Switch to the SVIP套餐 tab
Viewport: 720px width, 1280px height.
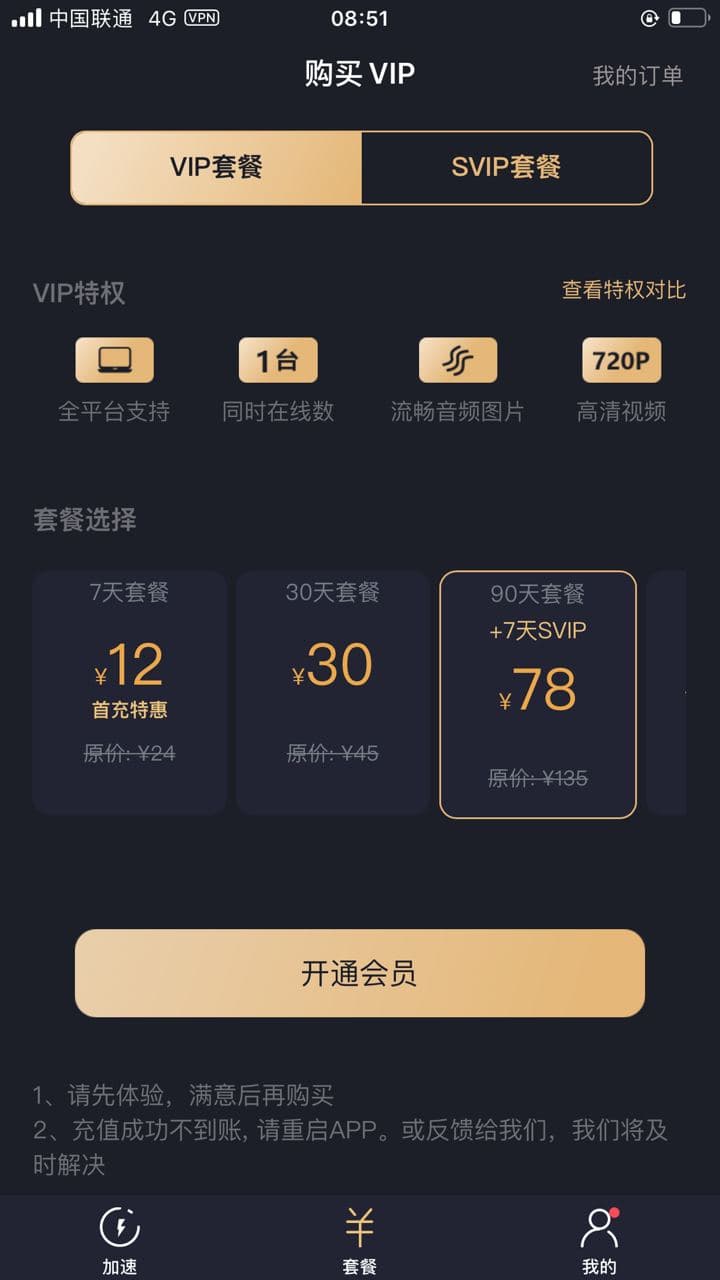[x=506, y=167]
